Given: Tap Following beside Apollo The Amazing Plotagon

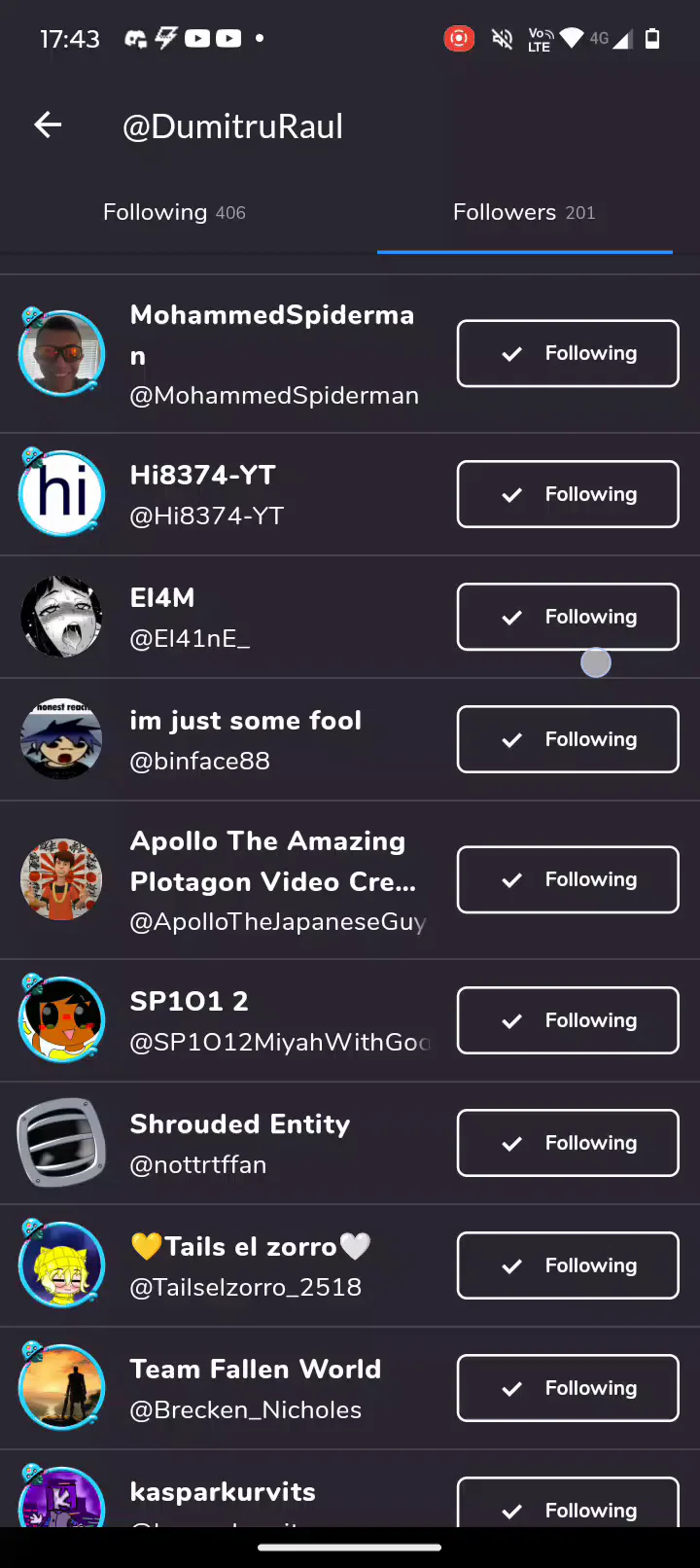Looking at the screenshot, I should 568,879.
